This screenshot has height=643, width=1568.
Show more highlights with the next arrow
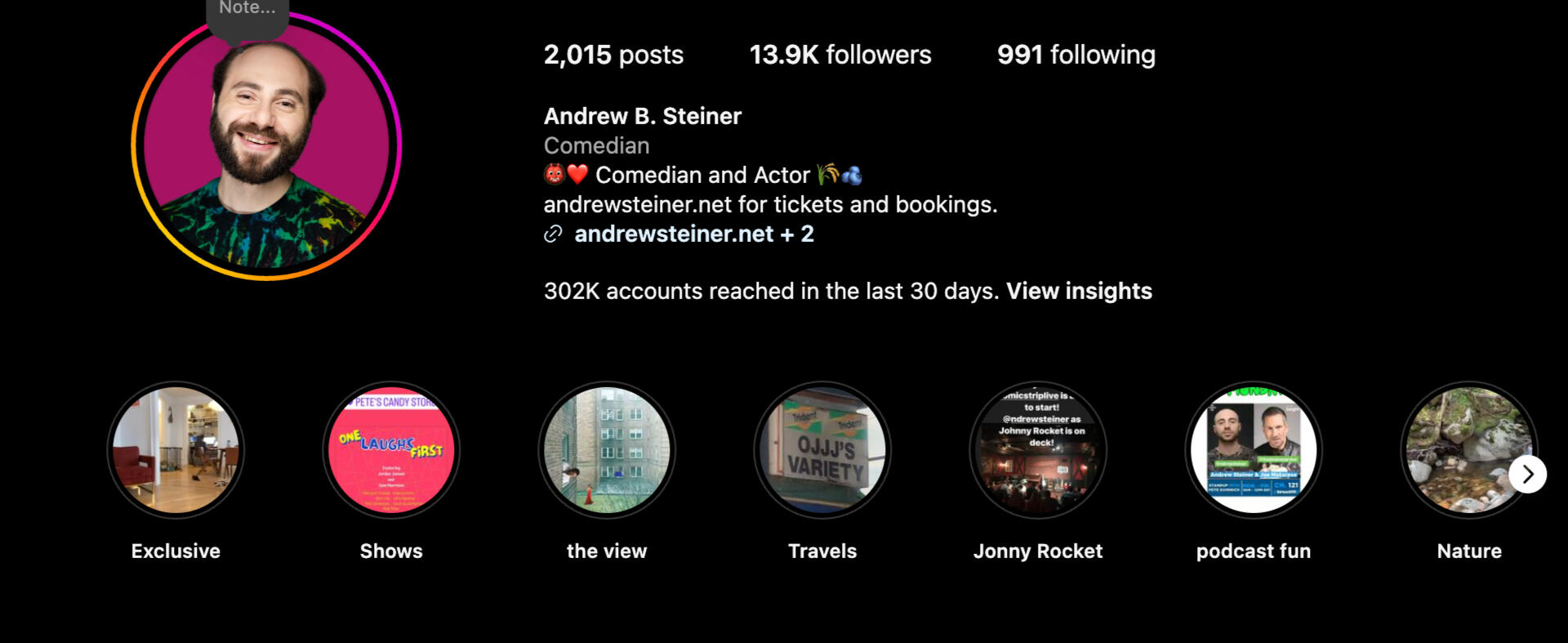(1527, 474)
